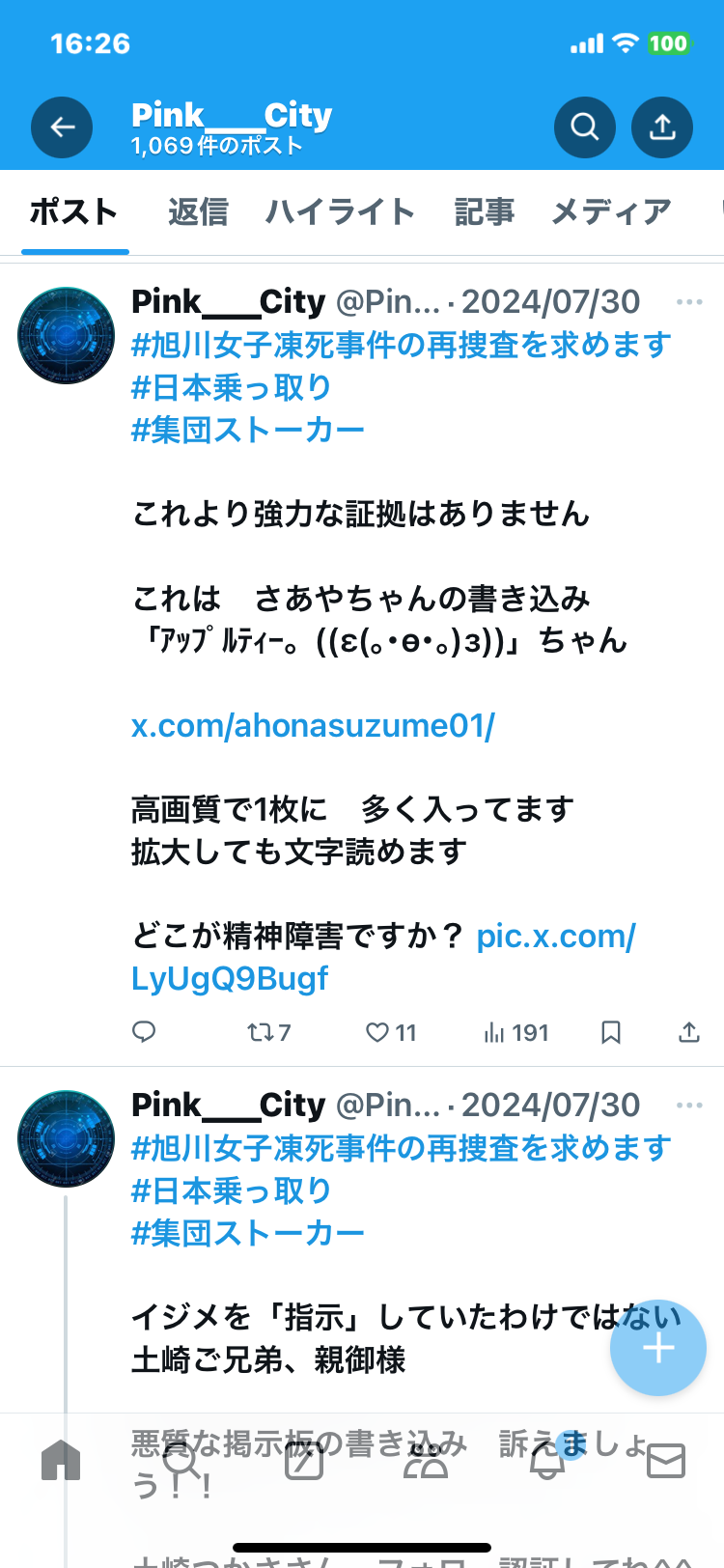
Task: Open the notifications bell
Action: (547, 1461)
